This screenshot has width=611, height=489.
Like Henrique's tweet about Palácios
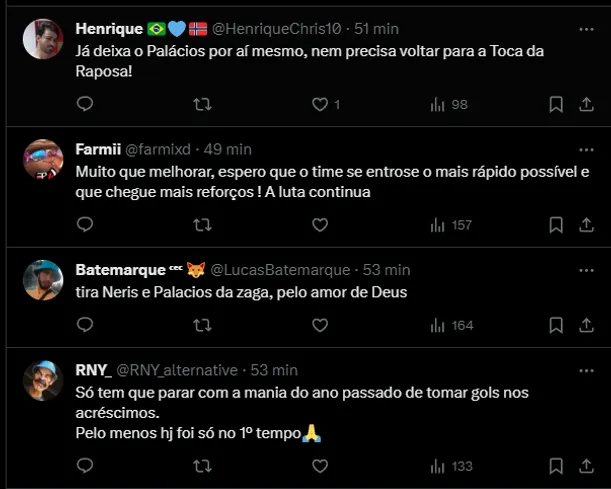pyautogui.click(x=320, y=104)
